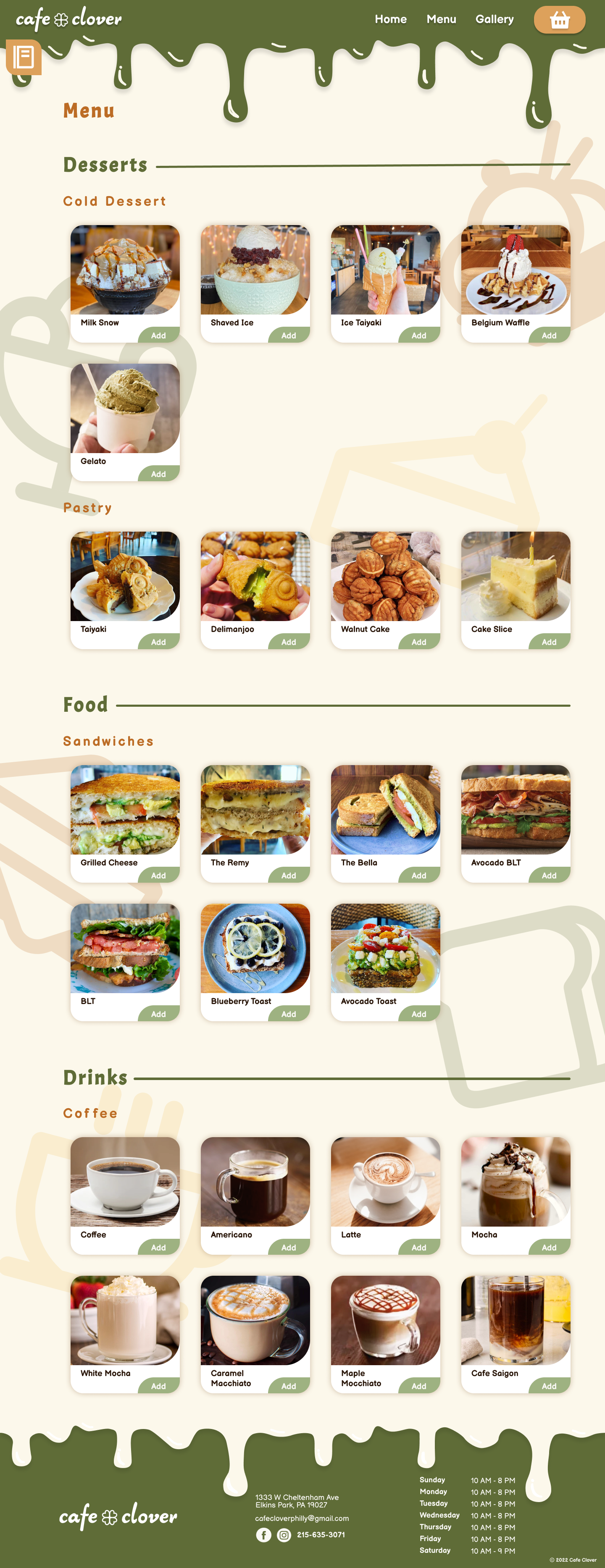Add Delimanjoo pastry to cart
The width and height of the screenshot is (605, 1568).
point(289,642)
